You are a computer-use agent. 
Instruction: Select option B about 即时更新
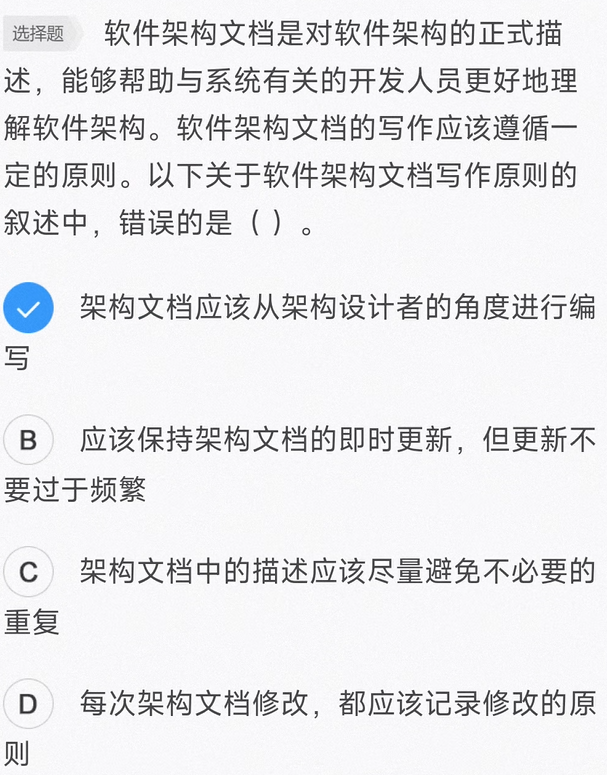tap(29, 440)
